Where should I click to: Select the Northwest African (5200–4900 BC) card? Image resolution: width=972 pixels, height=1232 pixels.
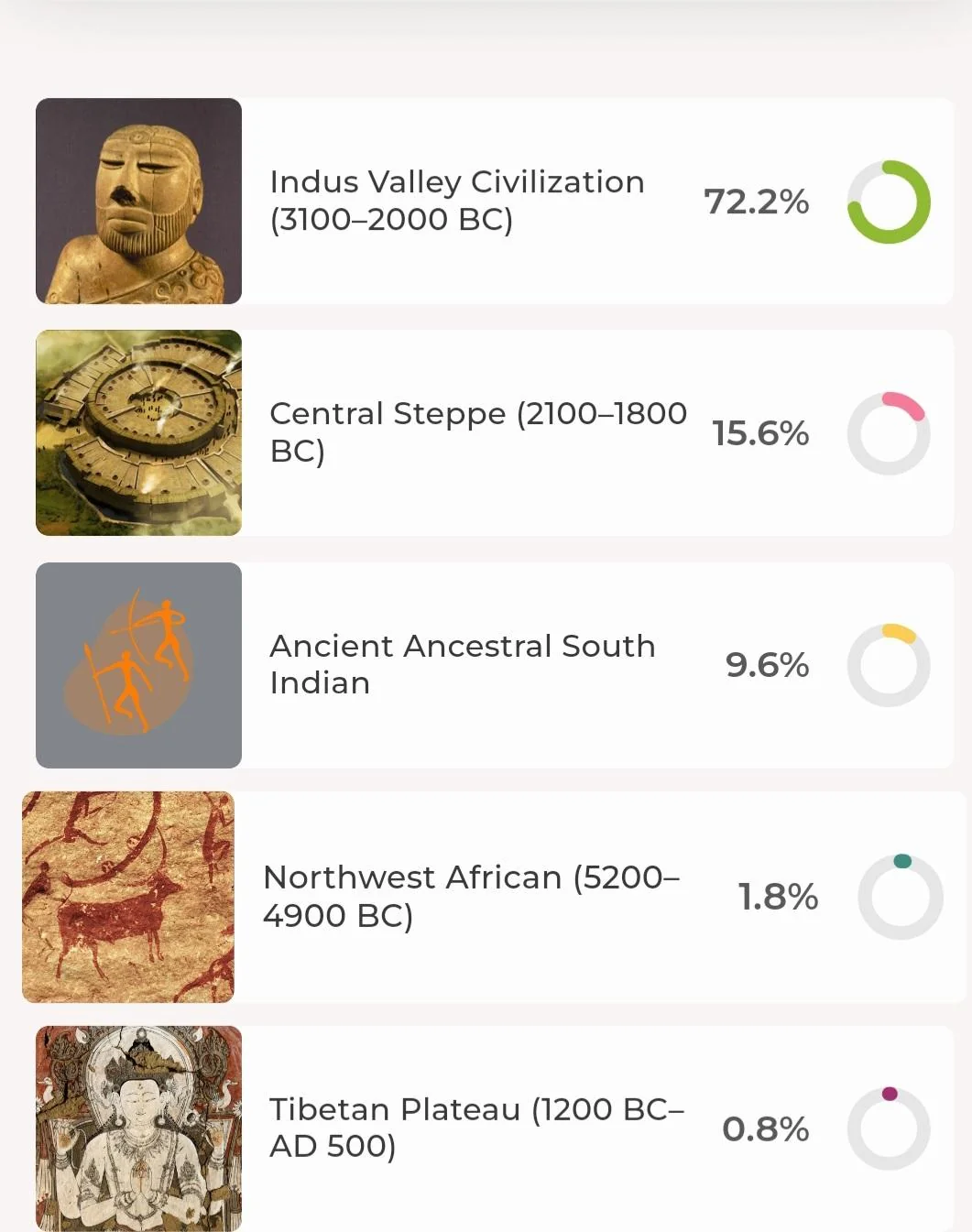pos(495,897)
